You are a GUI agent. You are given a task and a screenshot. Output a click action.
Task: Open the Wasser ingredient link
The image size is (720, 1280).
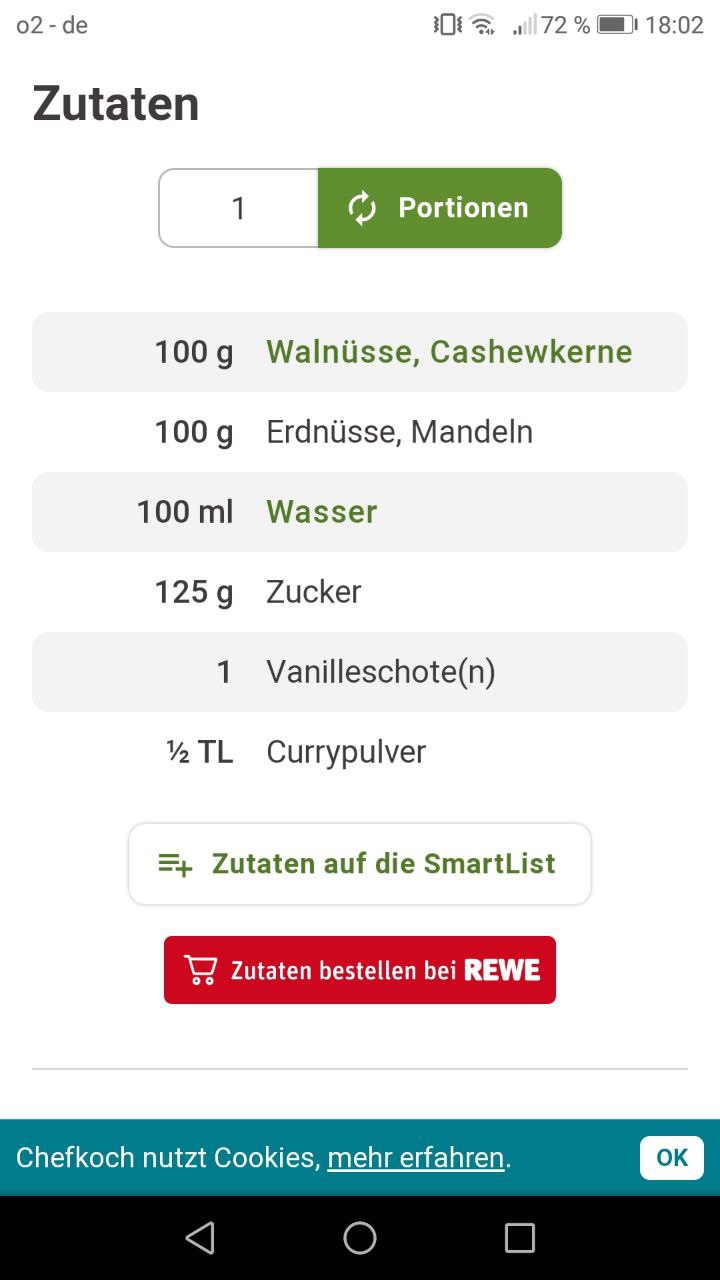coord(321,512)
